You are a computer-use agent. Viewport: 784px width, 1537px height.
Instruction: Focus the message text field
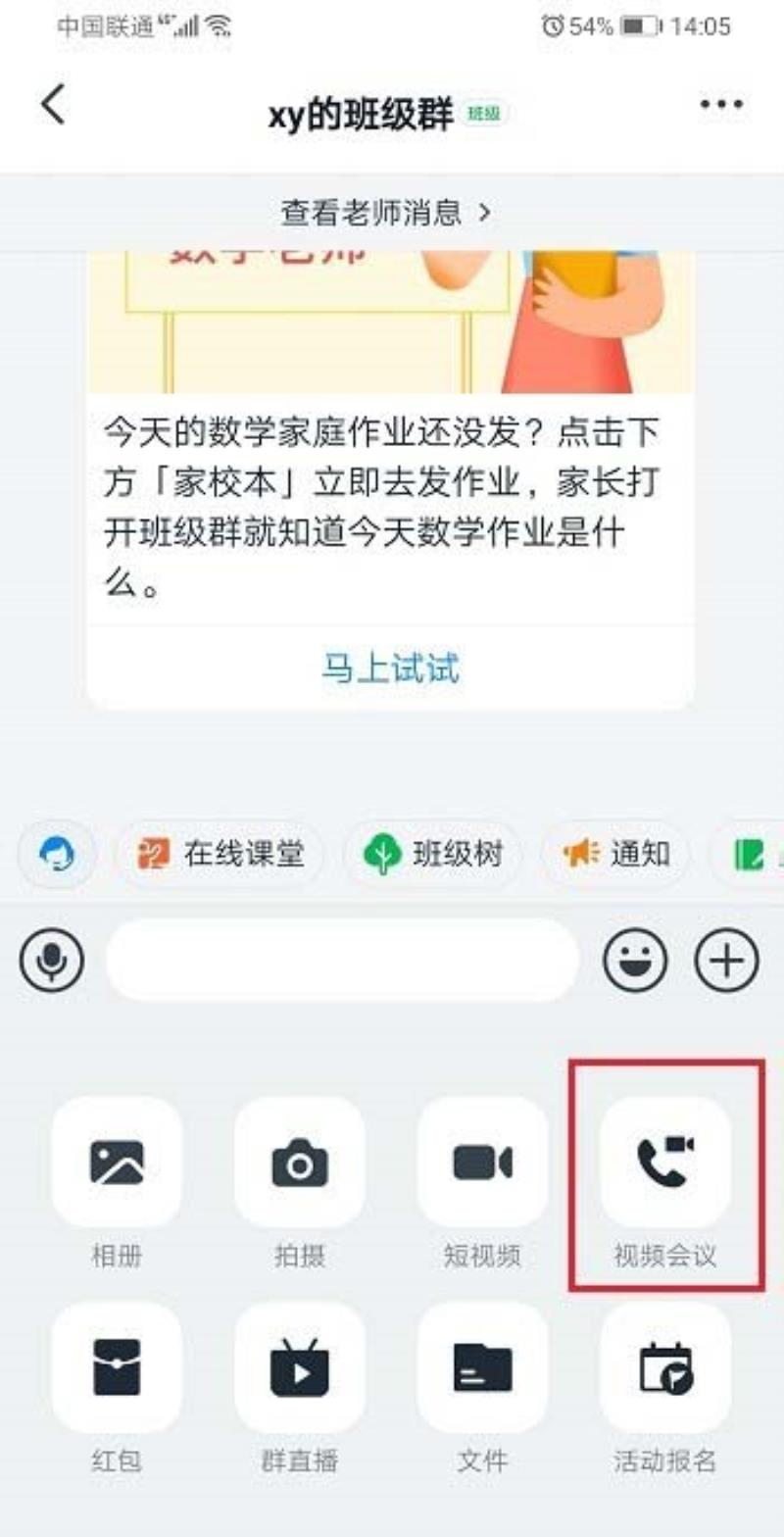[342, 962]
